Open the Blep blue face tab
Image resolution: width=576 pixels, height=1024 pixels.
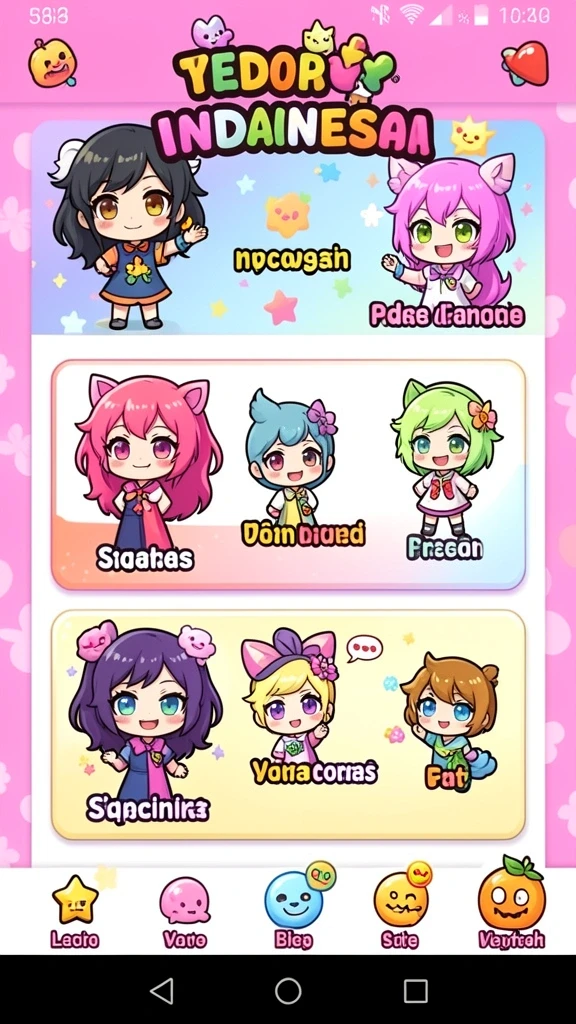point(294,910)
